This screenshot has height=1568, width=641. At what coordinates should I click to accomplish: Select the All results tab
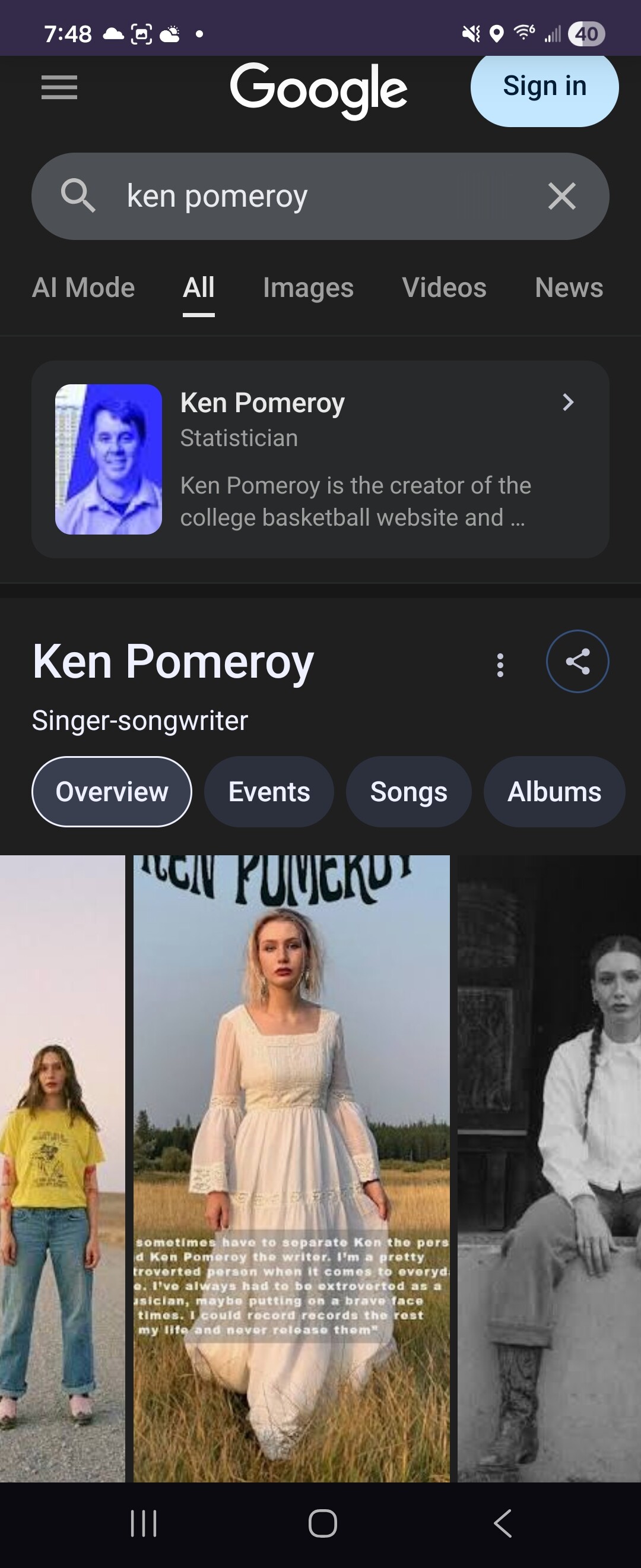coord(199,287)
